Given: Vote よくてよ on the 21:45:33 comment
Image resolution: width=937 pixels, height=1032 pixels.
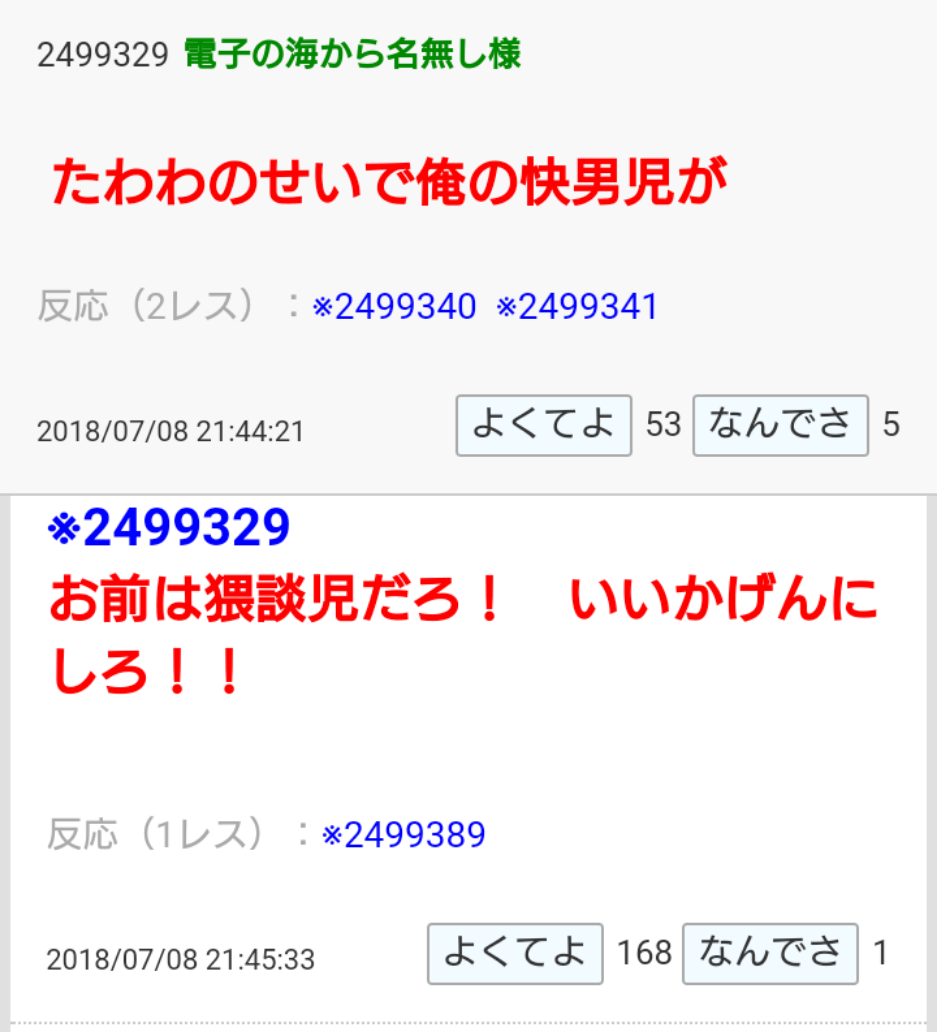Looking at the screenshot, I should [x=515, y=954].
